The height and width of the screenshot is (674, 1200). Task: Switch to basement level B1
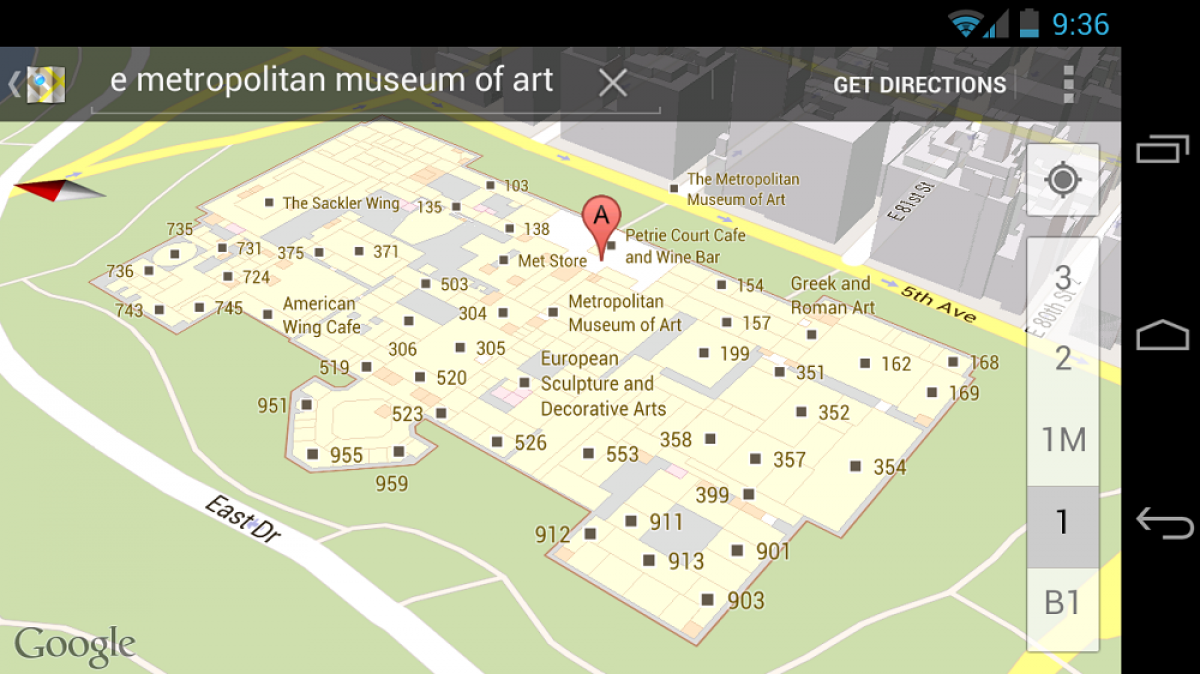(x=1062, y=602)
